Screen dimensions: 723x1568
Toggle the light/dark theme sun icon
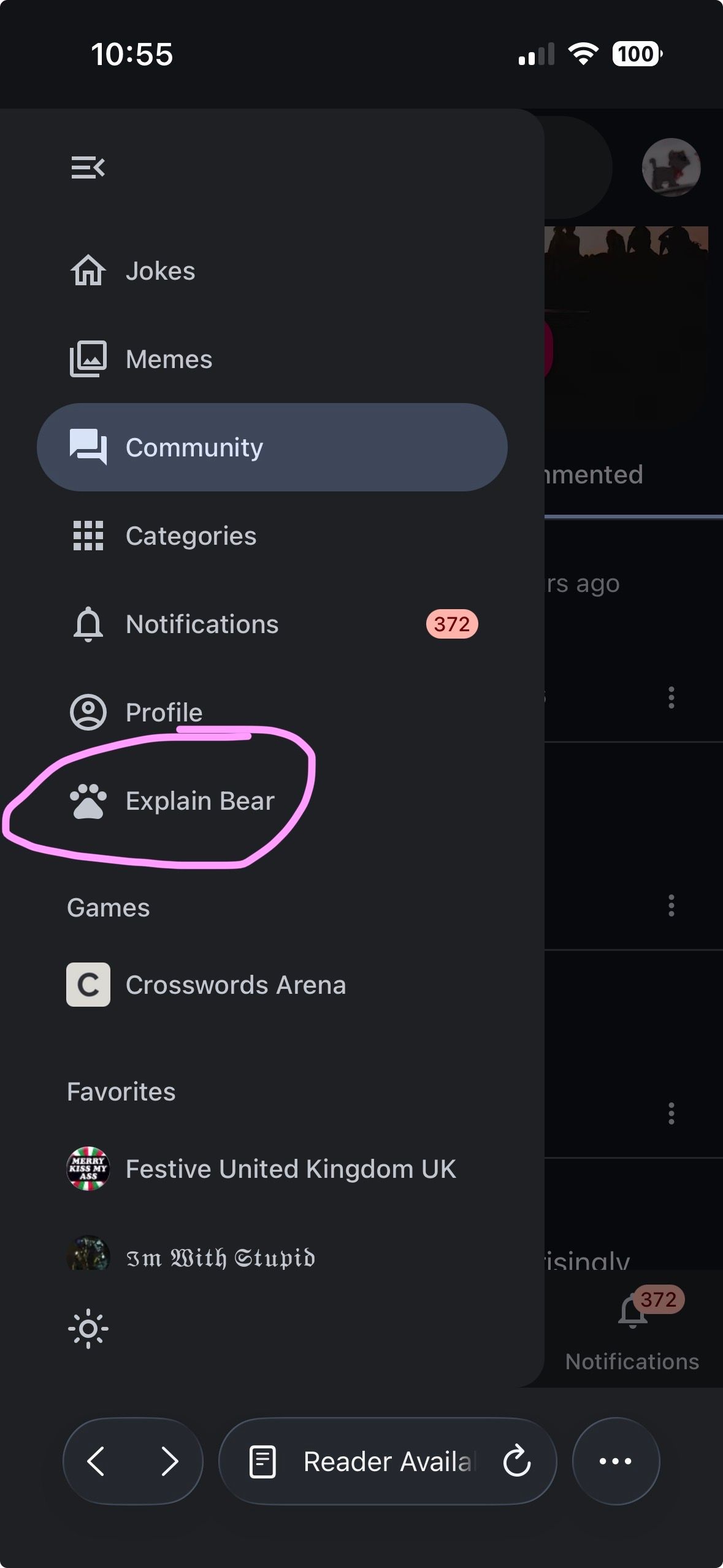88,1329
